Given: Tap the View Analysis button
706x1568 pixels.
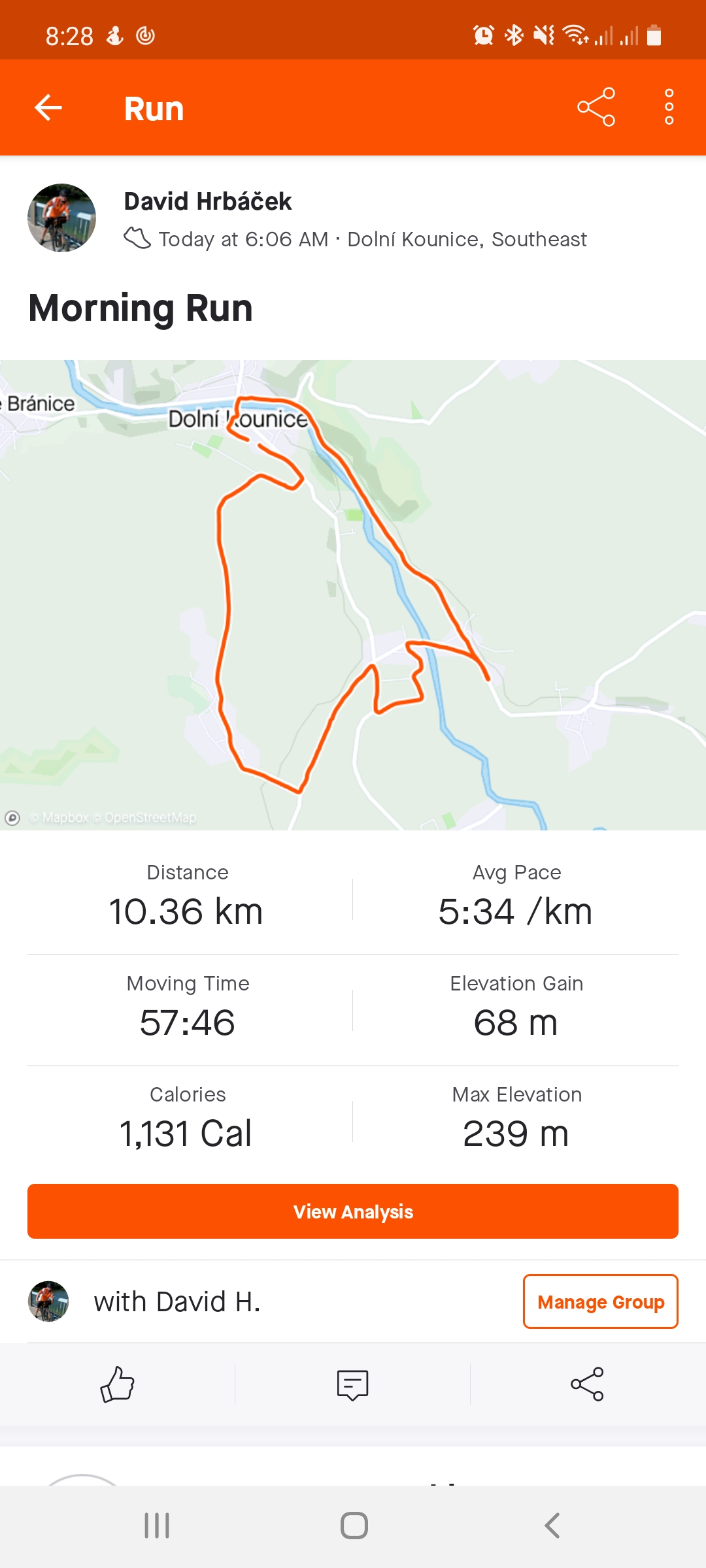Looking at the screenshot, I should [x=353, y=1211].
